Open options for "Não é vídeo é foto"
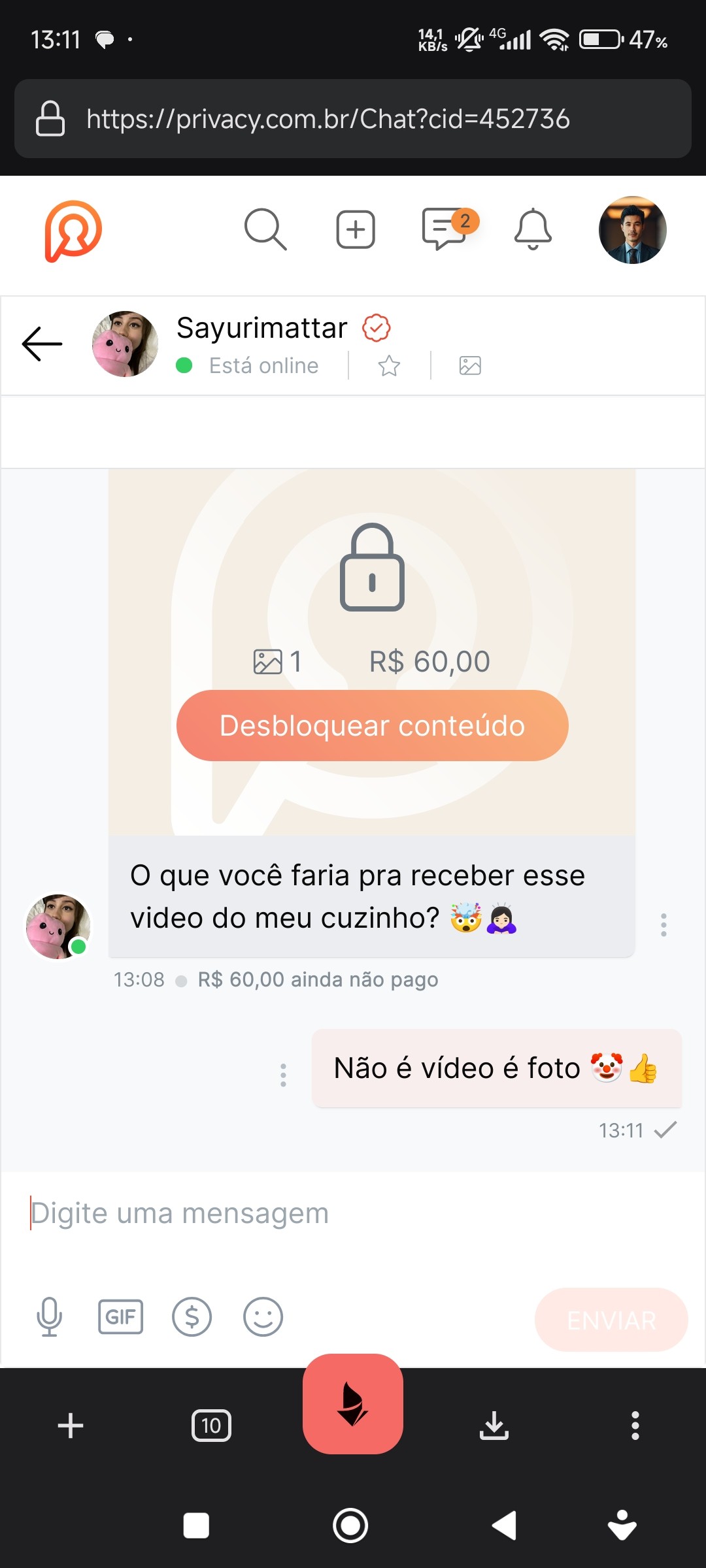This screenshot has width=706, height=1568. coord(283,1075)
